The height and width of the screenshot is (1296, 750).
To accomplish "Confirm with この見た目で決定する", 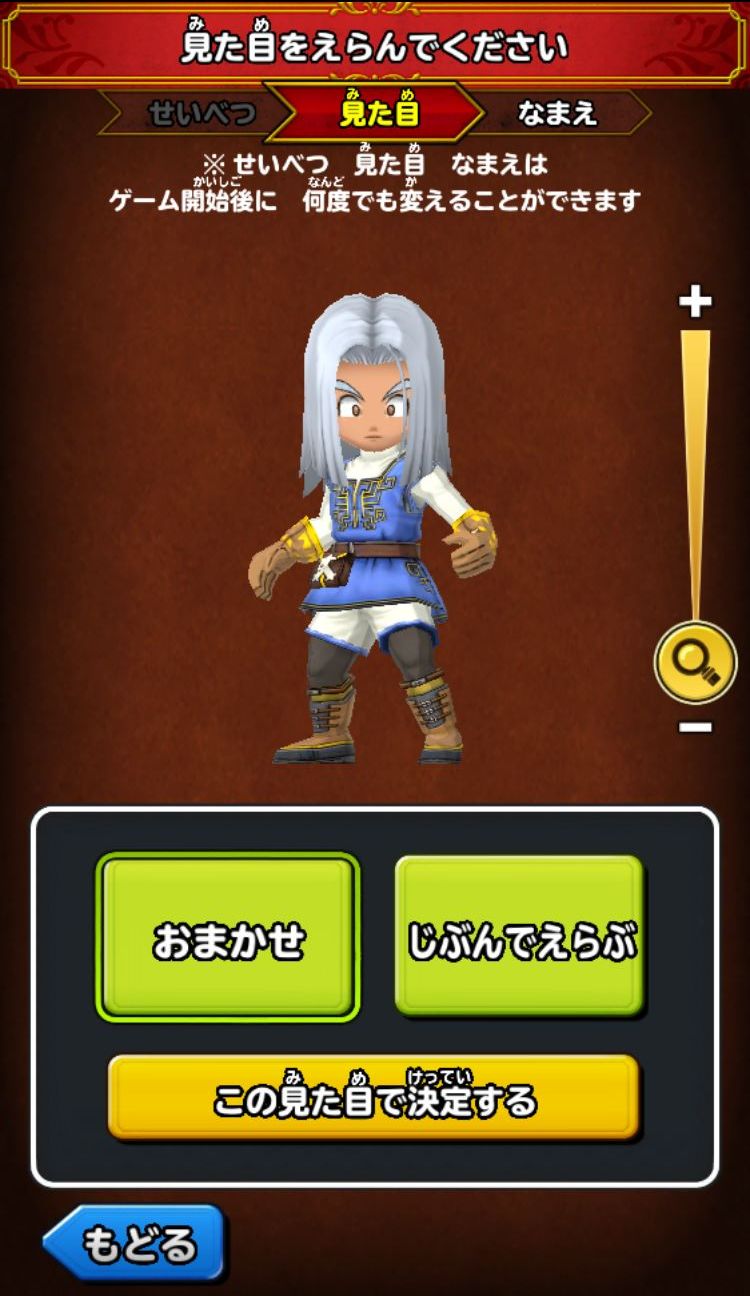I will [x=373, y=1098].
